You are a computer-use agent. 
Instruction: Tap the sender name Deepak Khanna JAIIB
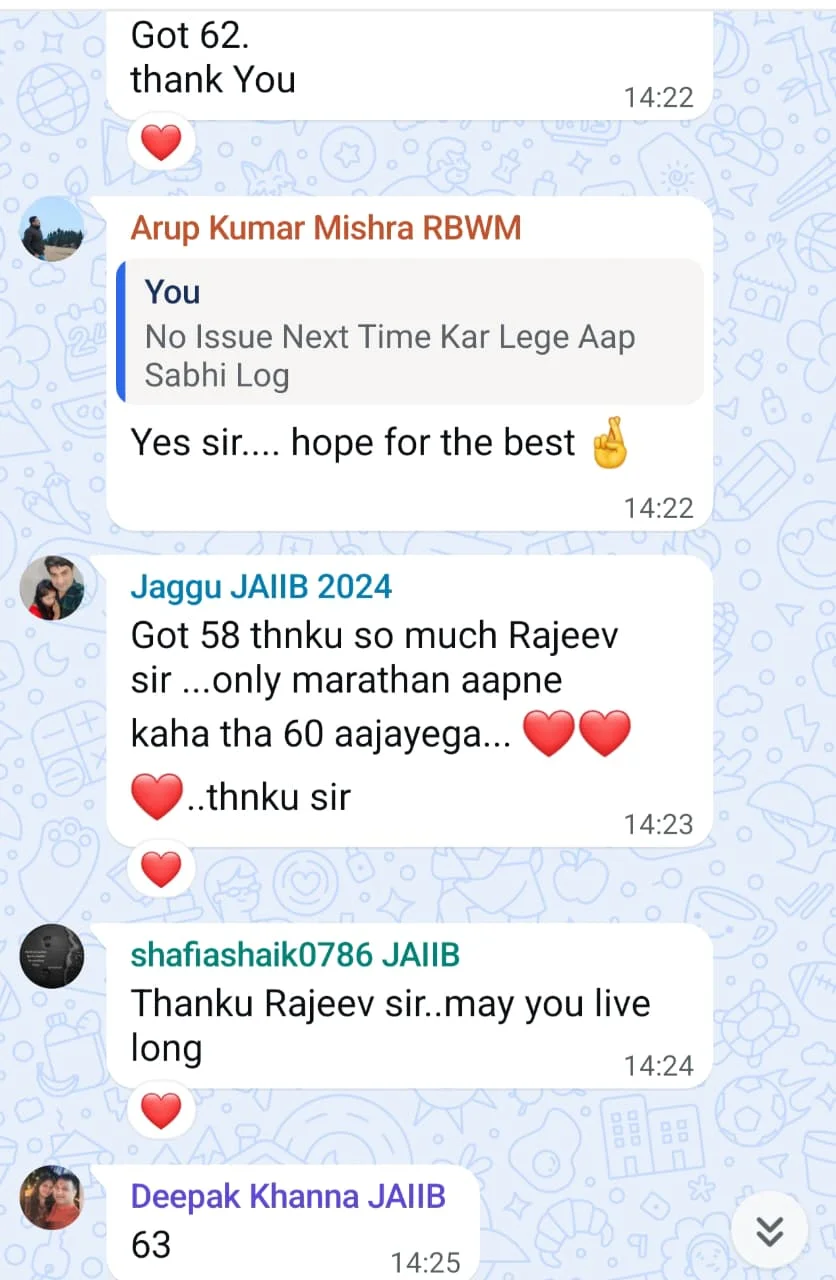click(288, 1196)
